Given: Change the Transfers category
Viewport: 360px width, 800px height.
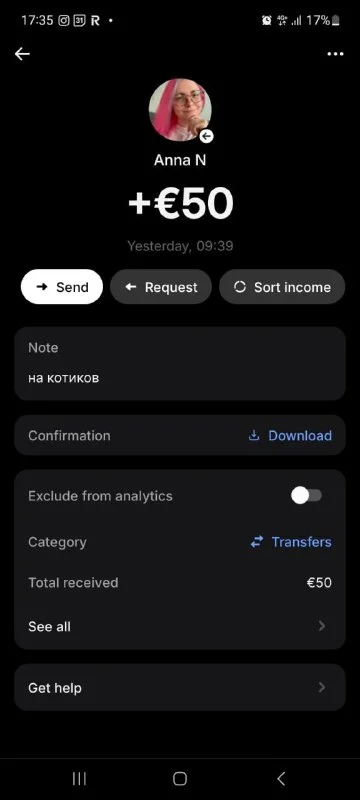Looking at the screenshot, I should tap(291, 542).
